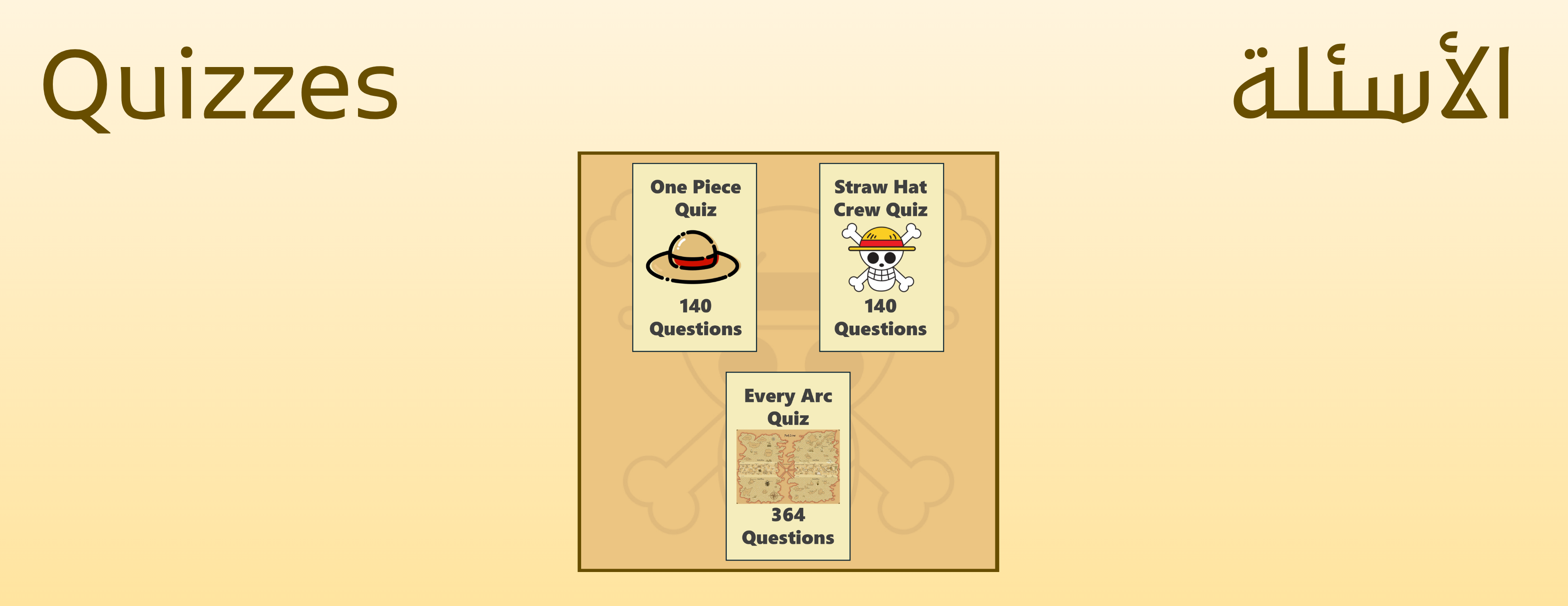Open the One Piece Quiz card

pyautogui.click(x=694, y=257)
